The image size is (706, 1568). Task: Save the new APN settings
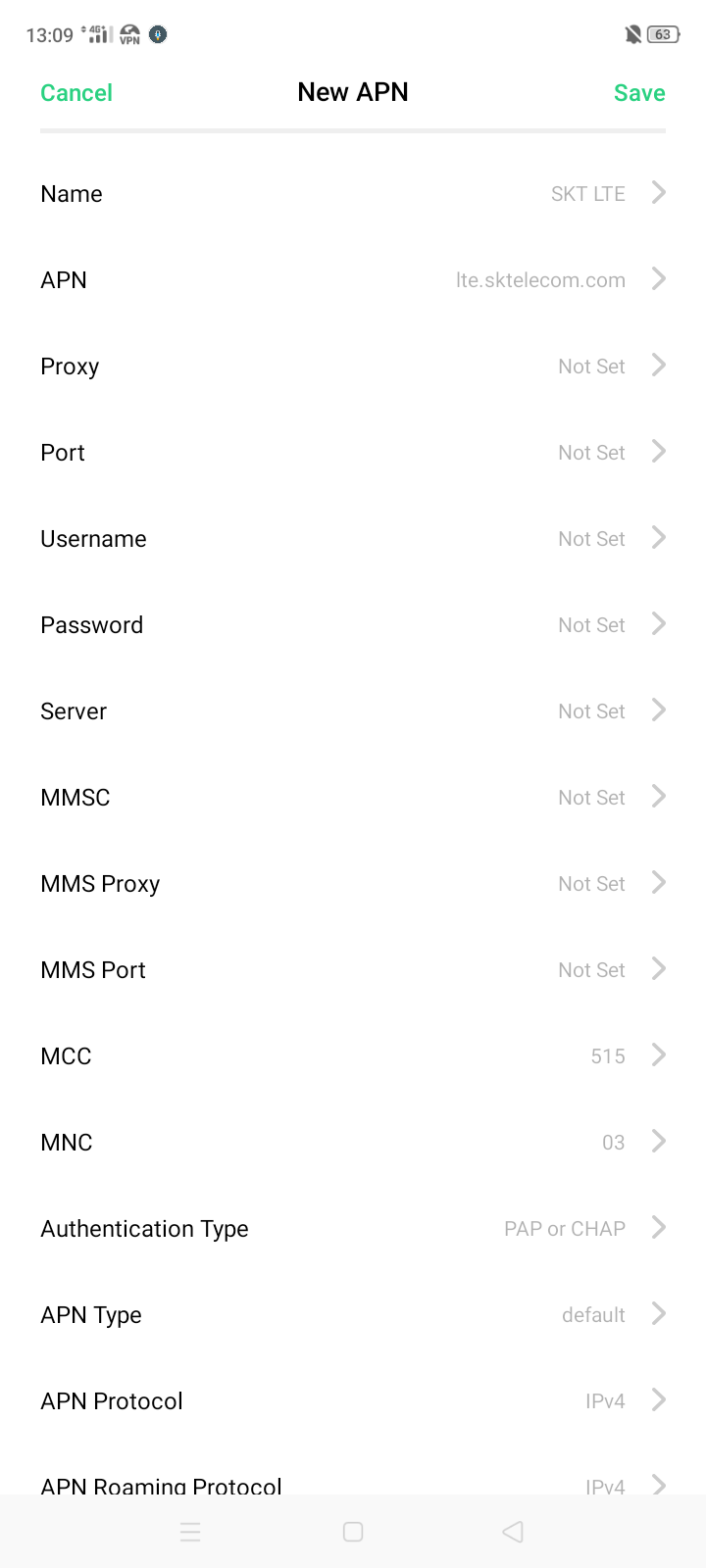coord(639,93)
